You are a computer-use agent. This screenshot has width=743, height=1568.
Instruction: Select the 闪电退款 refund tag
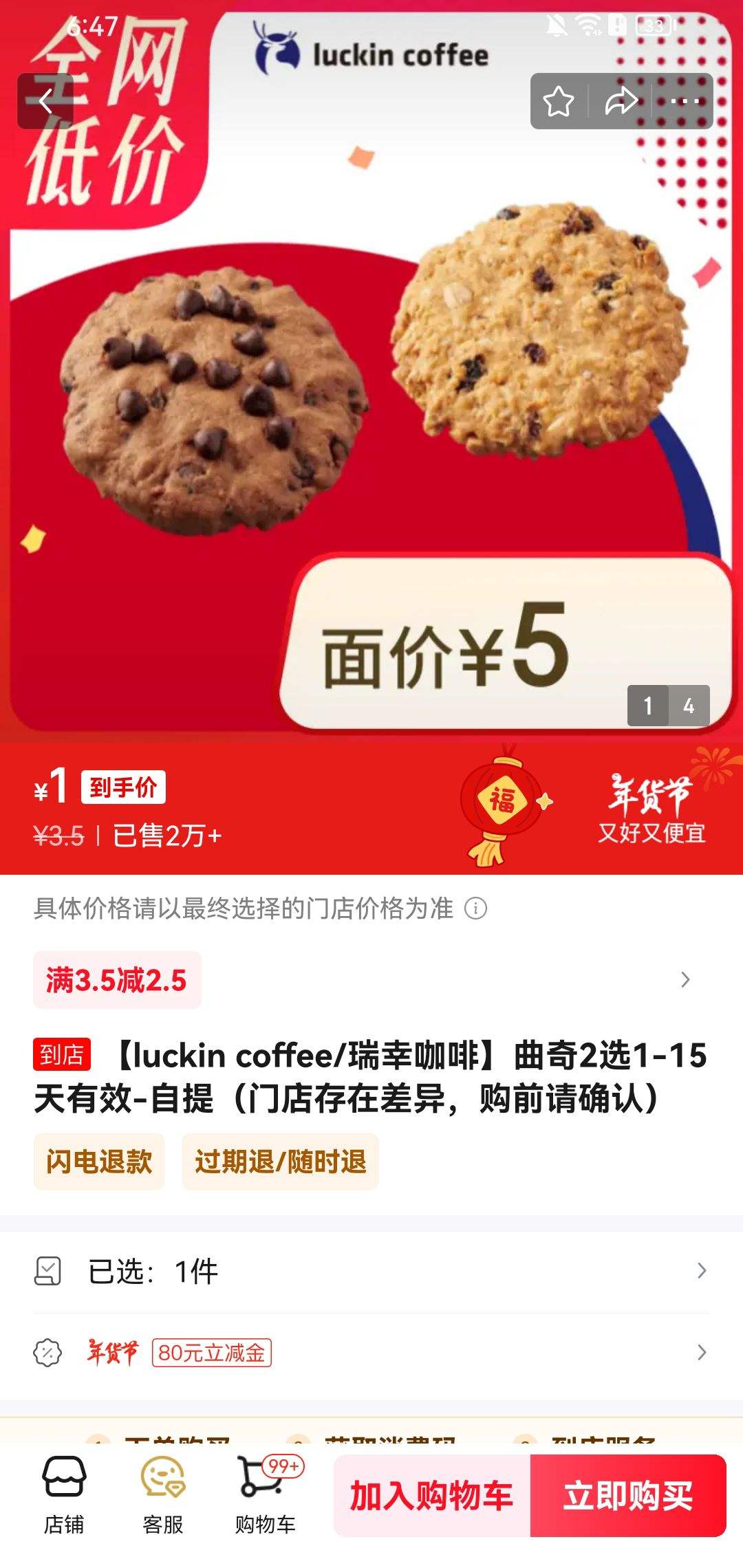click(x=98, y=1161)
